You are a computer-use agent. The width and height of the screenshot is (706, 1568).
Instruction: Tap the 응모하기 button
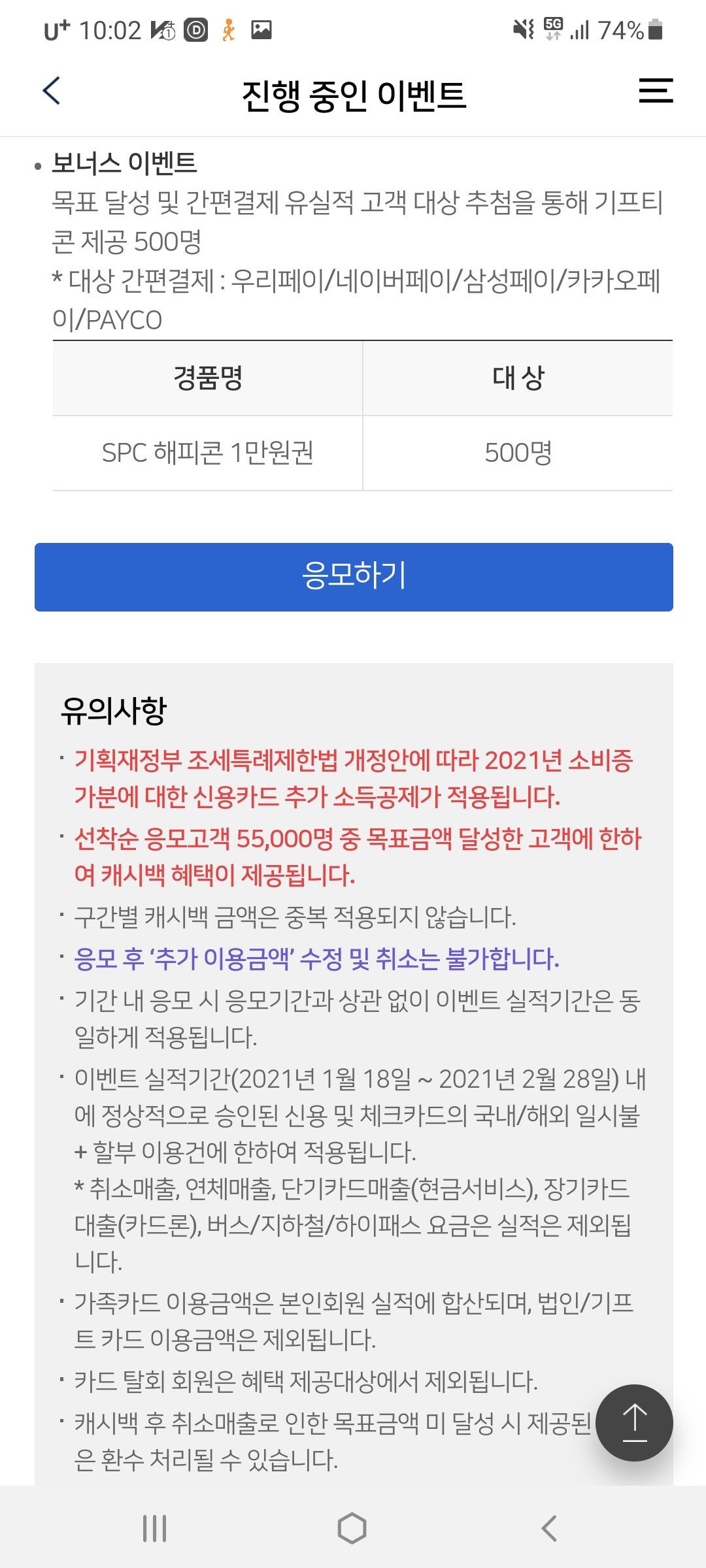[354, 577]
